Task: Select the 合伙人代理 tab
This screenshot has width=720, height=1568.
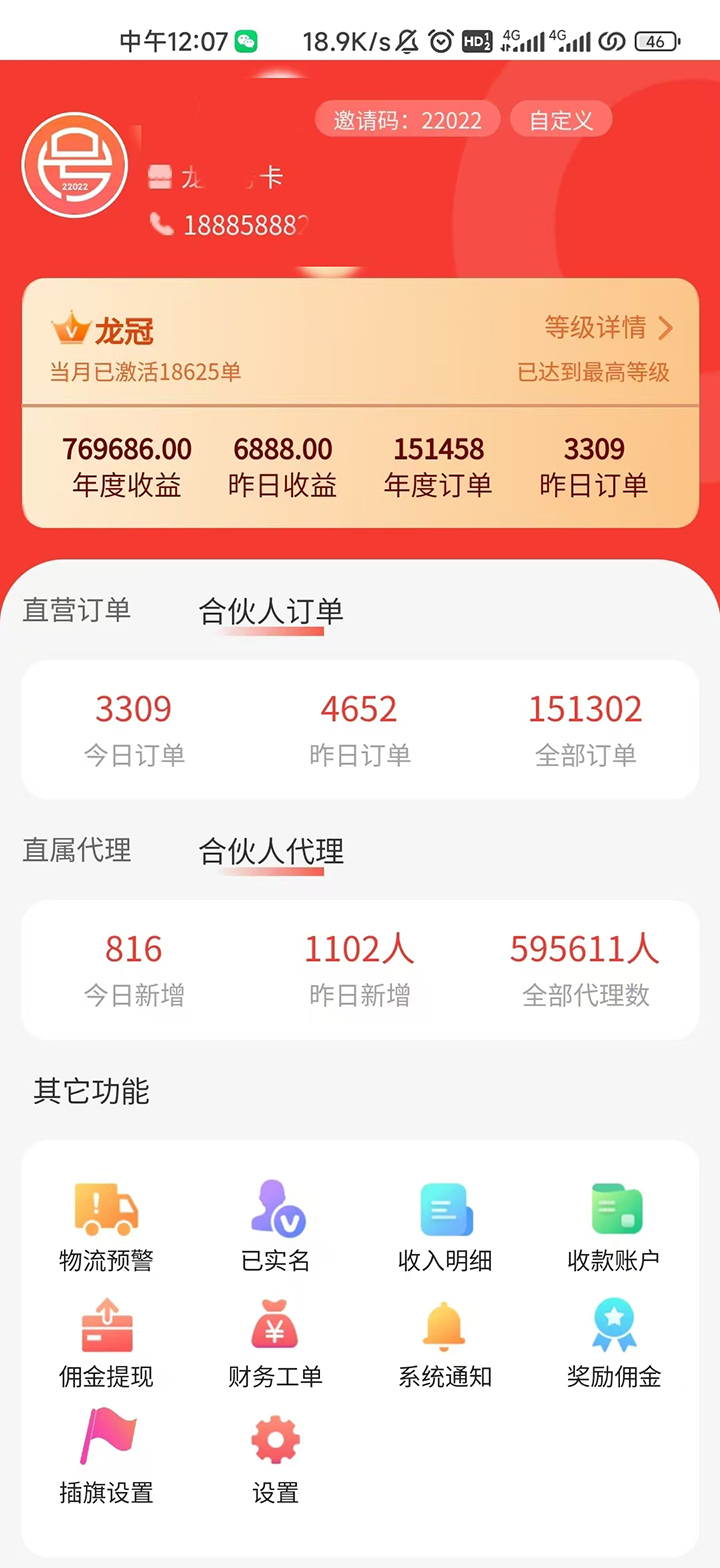Action: pyautogui.click(x=271, y=852)
